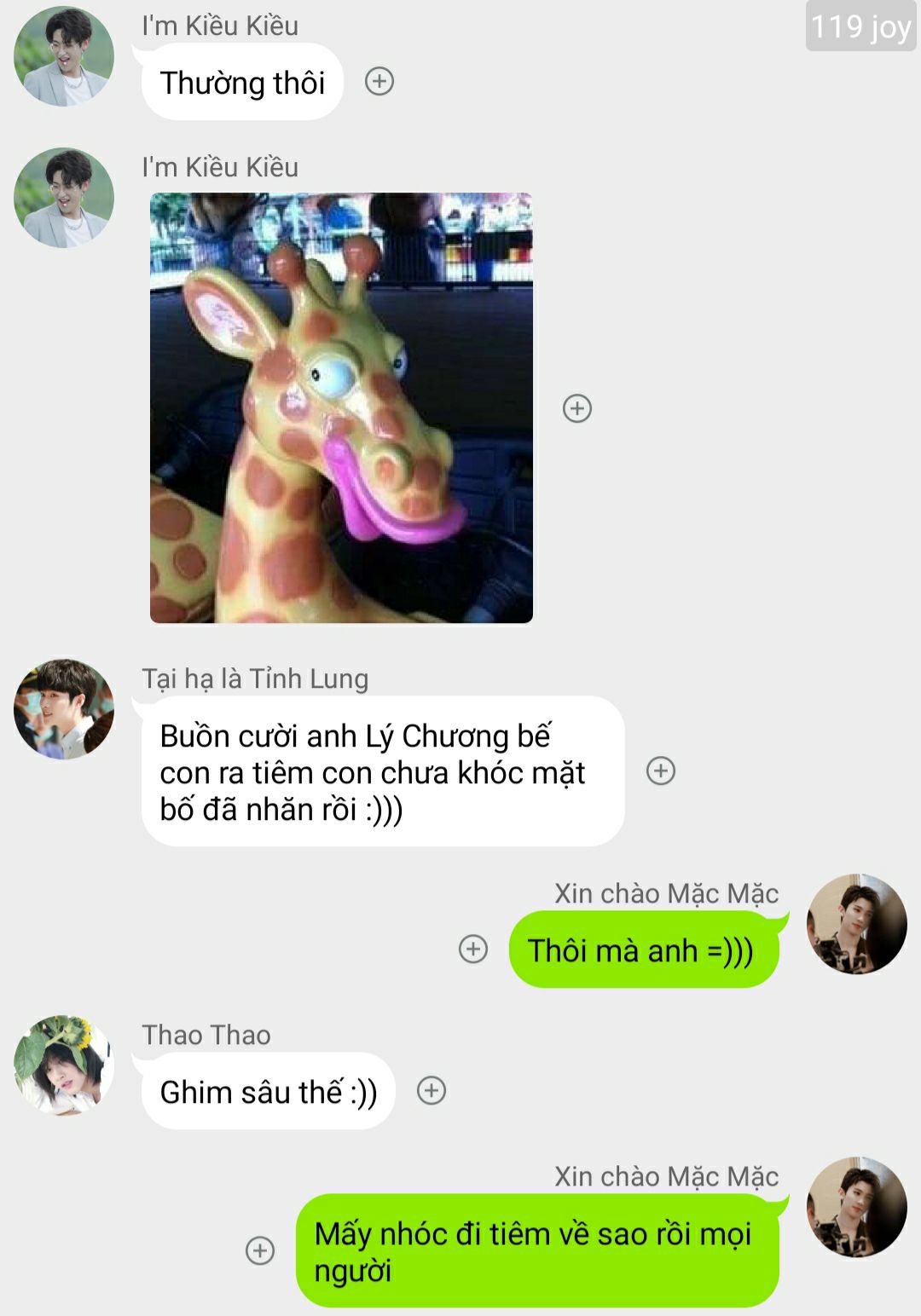The height and width of the screenshot is (1316, 921).
Task: Tap the plus icon beside "Thôi mà anh =)))"
Action: tap(473, 949)
